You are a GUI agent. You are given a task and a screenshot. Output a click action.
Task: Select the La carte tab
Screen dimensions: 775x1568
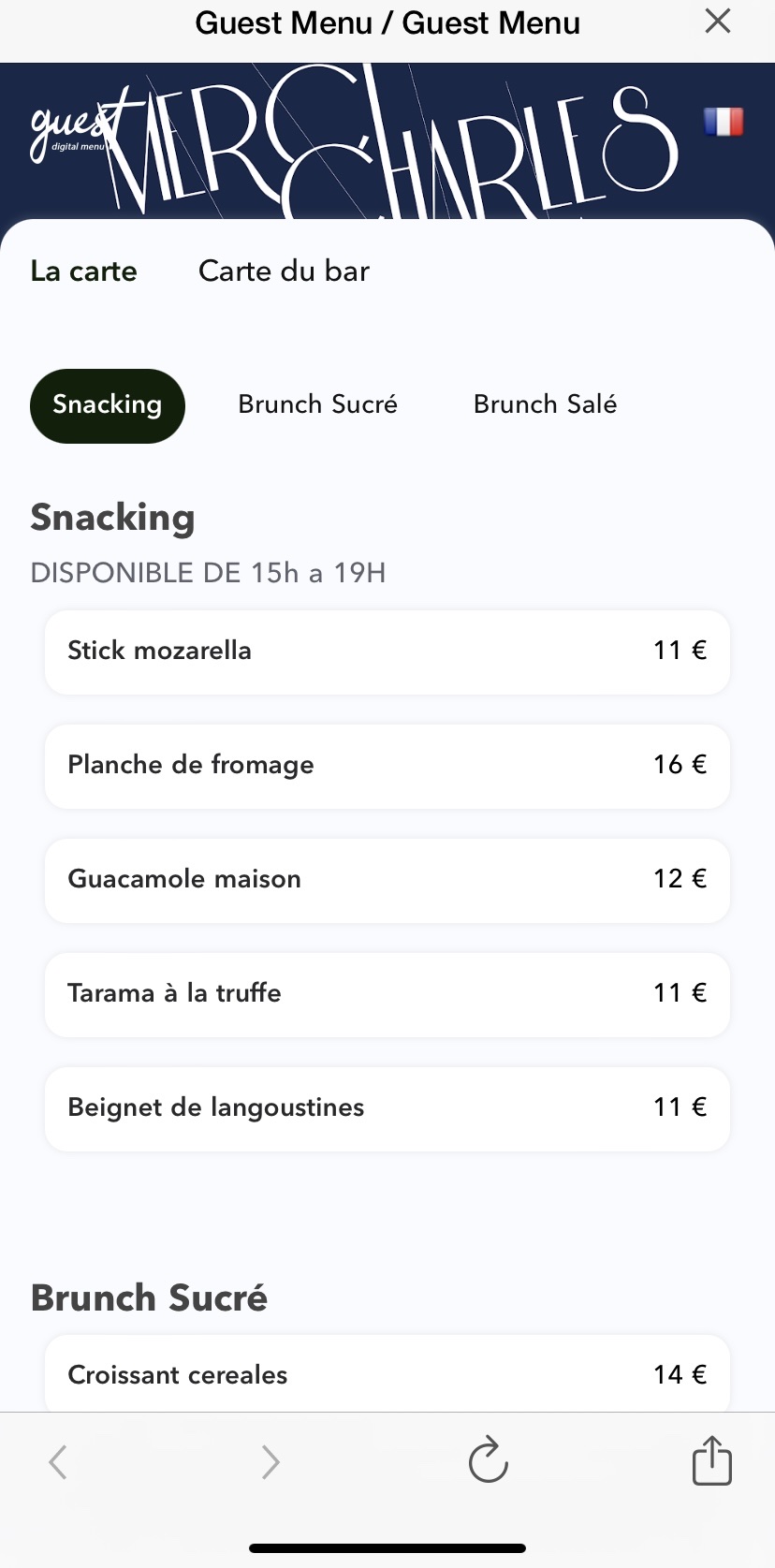(x=83, y=271)
